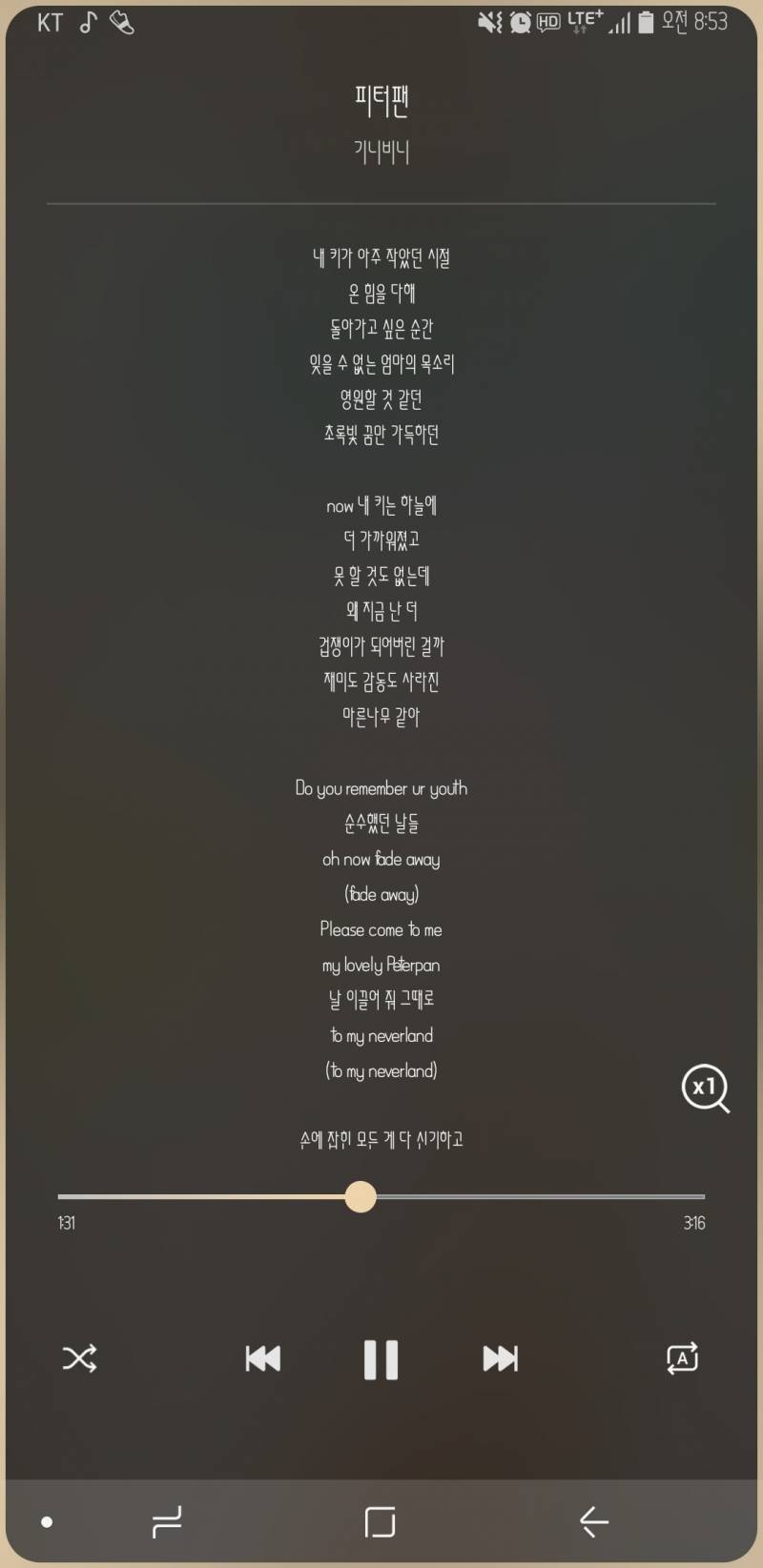Pause the currently playing song
The image size is (763, 1568).
[381, 1359]
